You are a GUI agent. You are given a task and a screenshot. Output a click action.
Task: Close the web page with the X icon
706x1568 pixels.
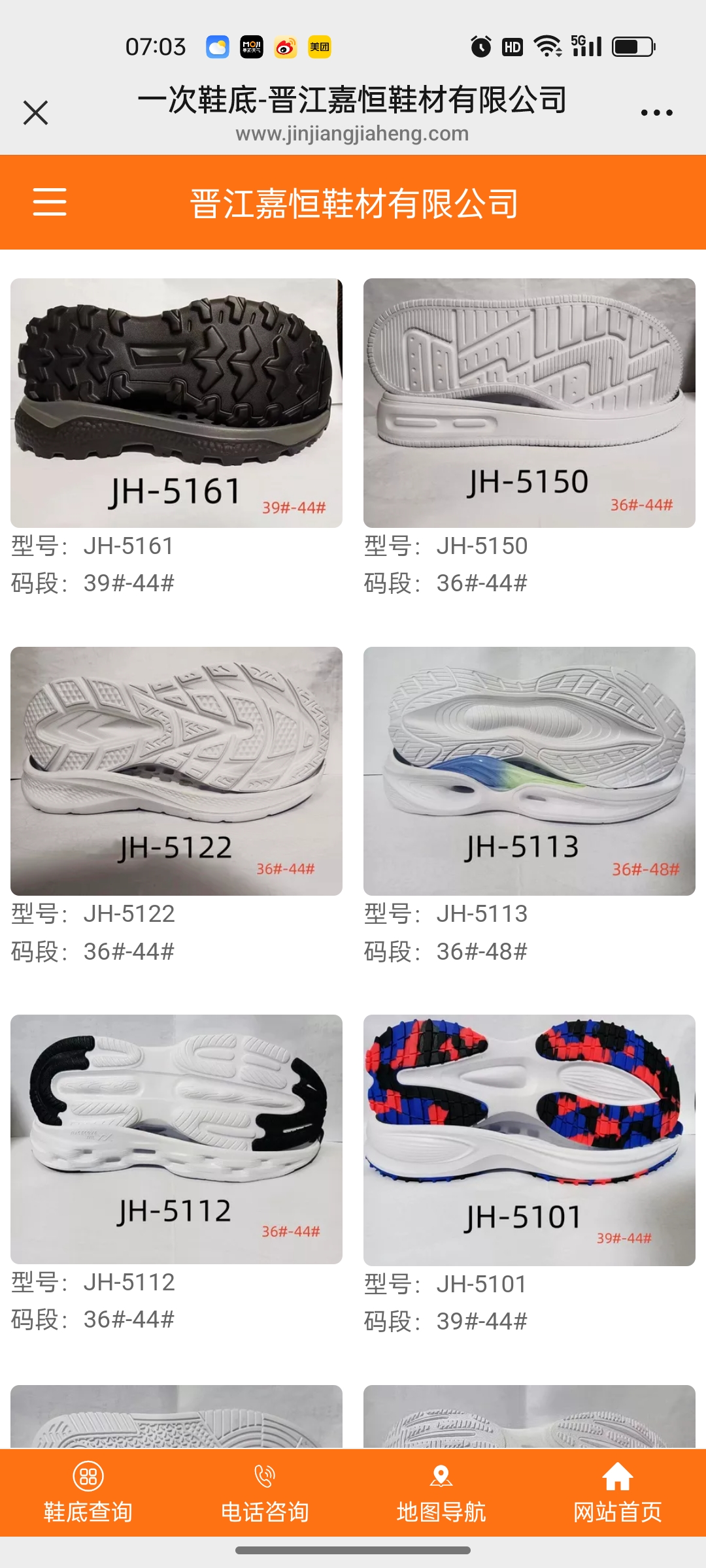35,112
